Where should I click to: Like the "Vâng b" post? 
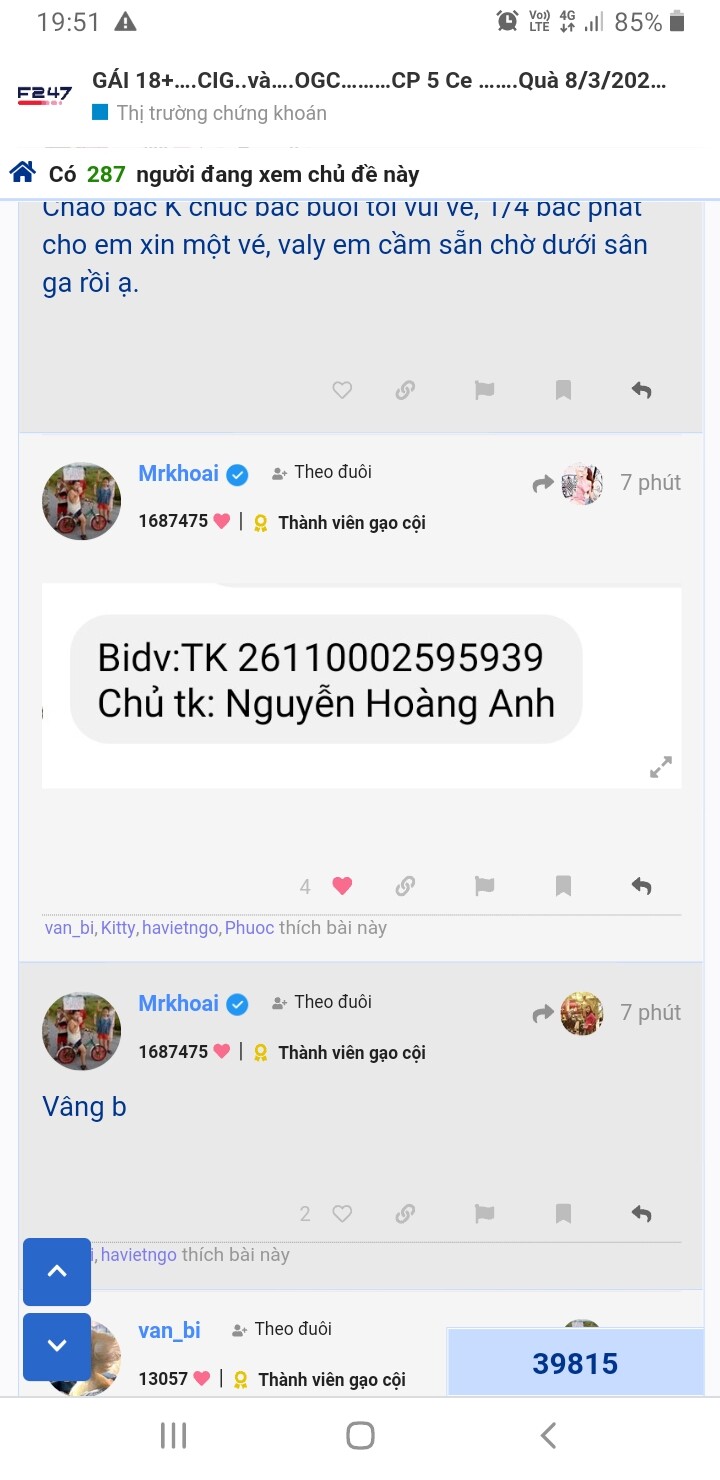tap(342, 1214)
